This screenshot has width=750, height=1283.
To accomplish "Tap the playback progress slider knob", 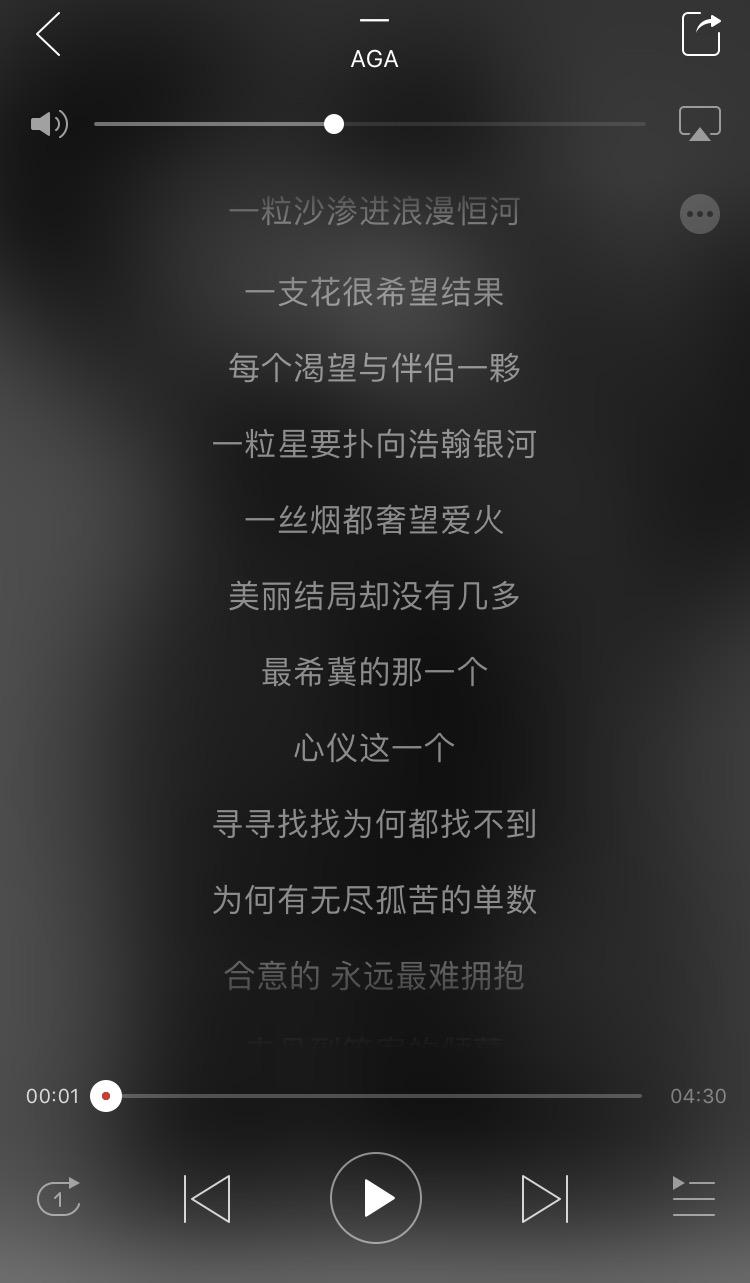I will [106, 1096].
